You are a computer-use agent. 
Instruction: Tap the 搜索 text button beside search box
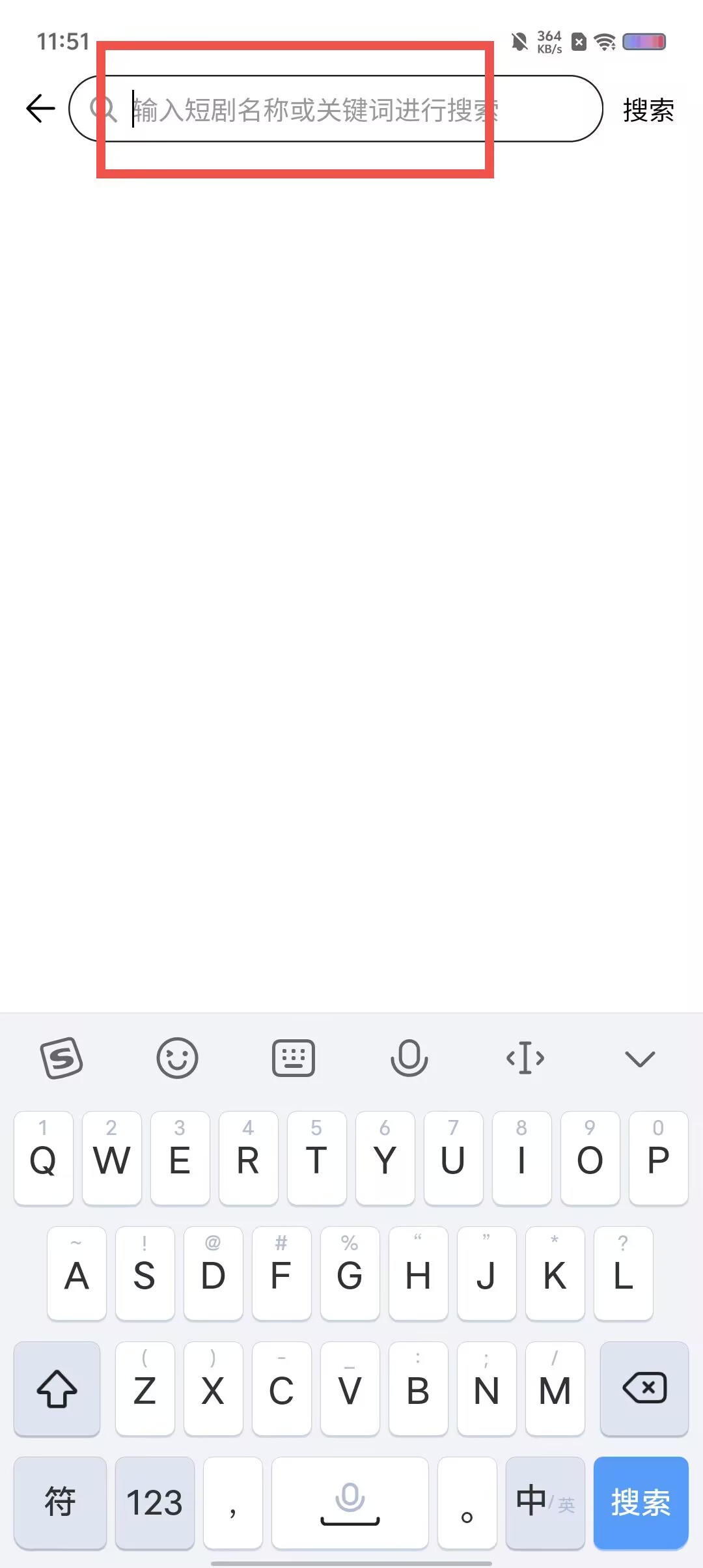648,109
